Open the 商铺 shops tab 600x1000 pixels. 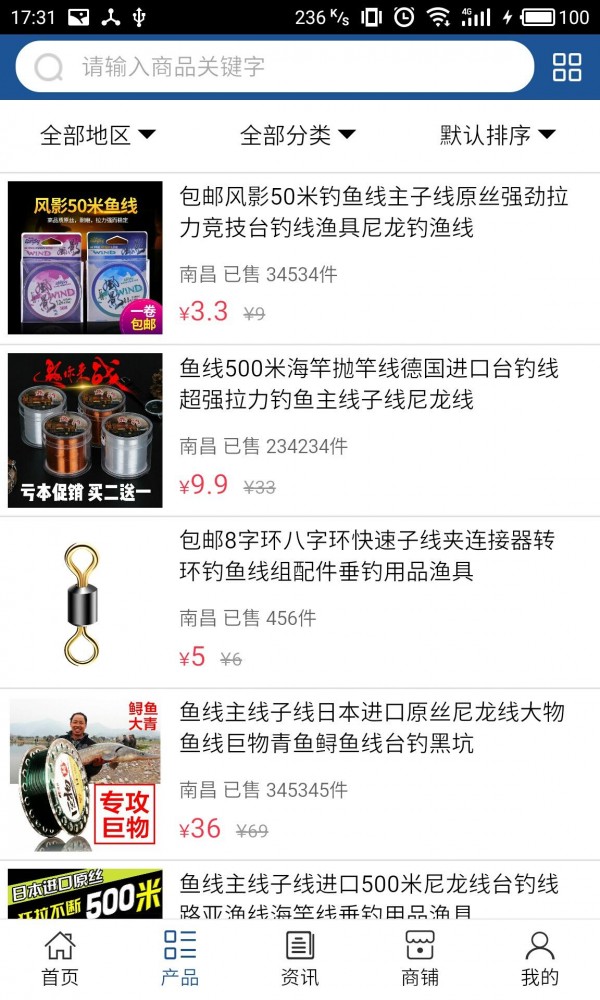pyautogui.click(x=420, y=958)
